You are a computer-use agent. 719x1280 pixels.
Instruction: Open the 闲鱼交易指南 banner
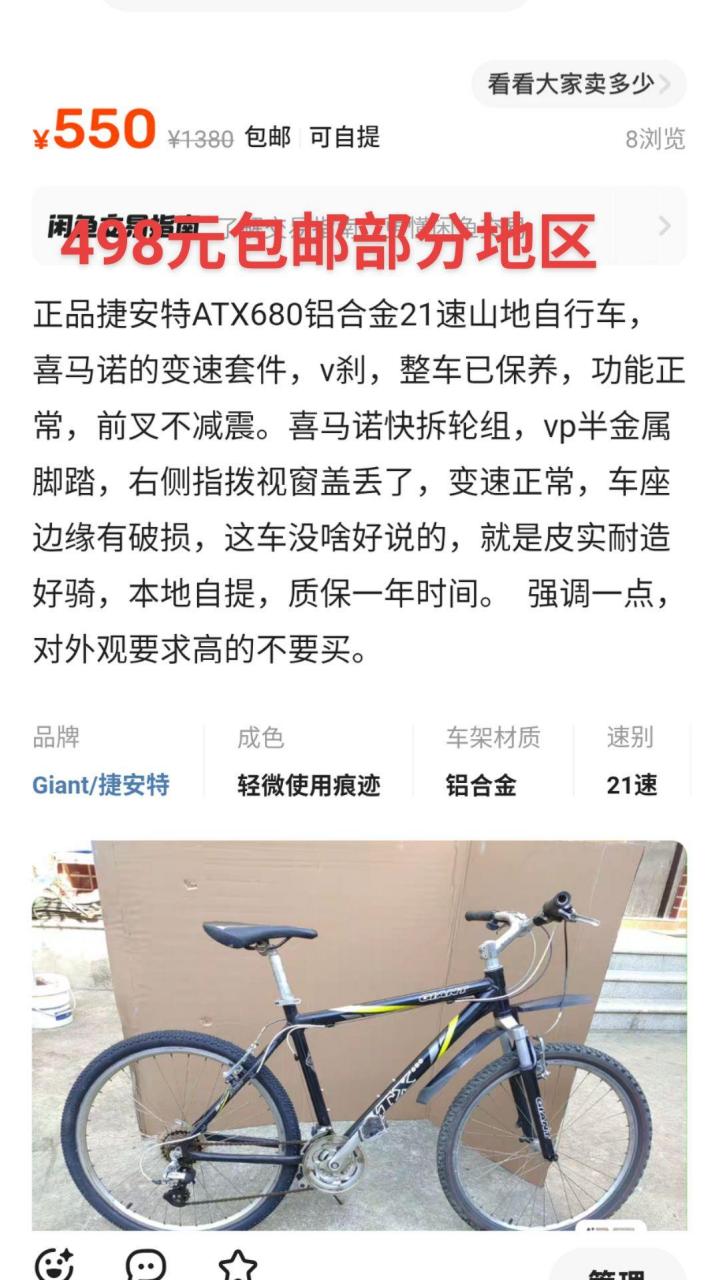358,226
